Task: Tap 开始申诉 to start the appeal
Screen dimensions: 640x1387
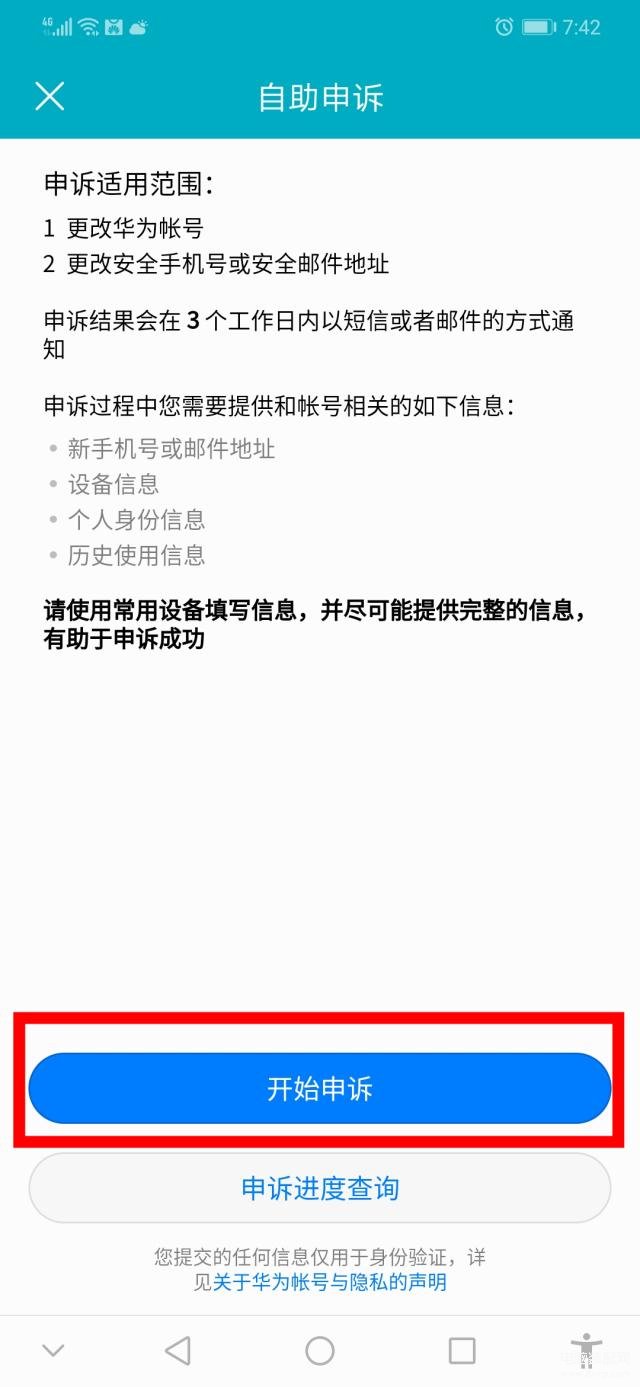Action: click(319, 1088)
